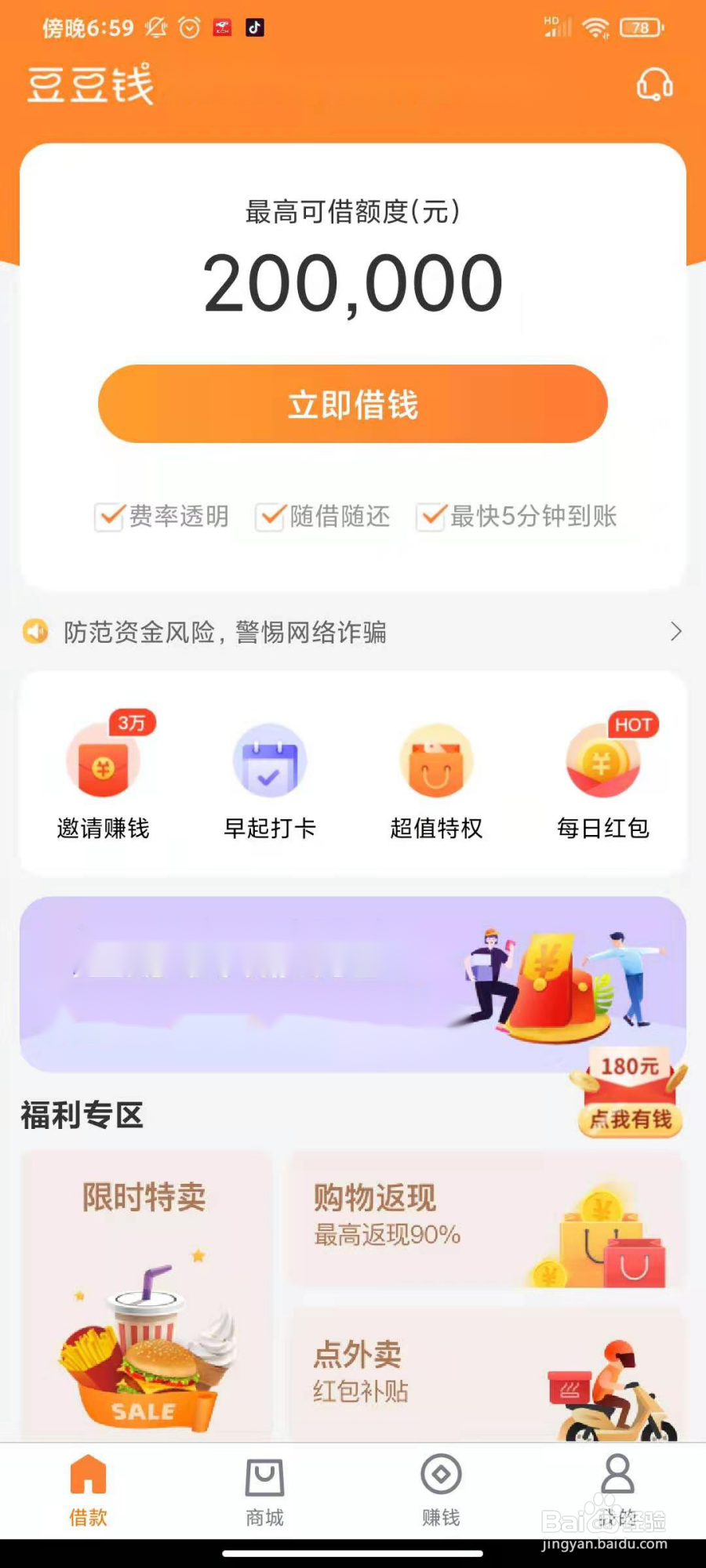Tap the Douyin icon in status bar
The width and height of the screenshot is (706, 1568).
click(255, 27)
